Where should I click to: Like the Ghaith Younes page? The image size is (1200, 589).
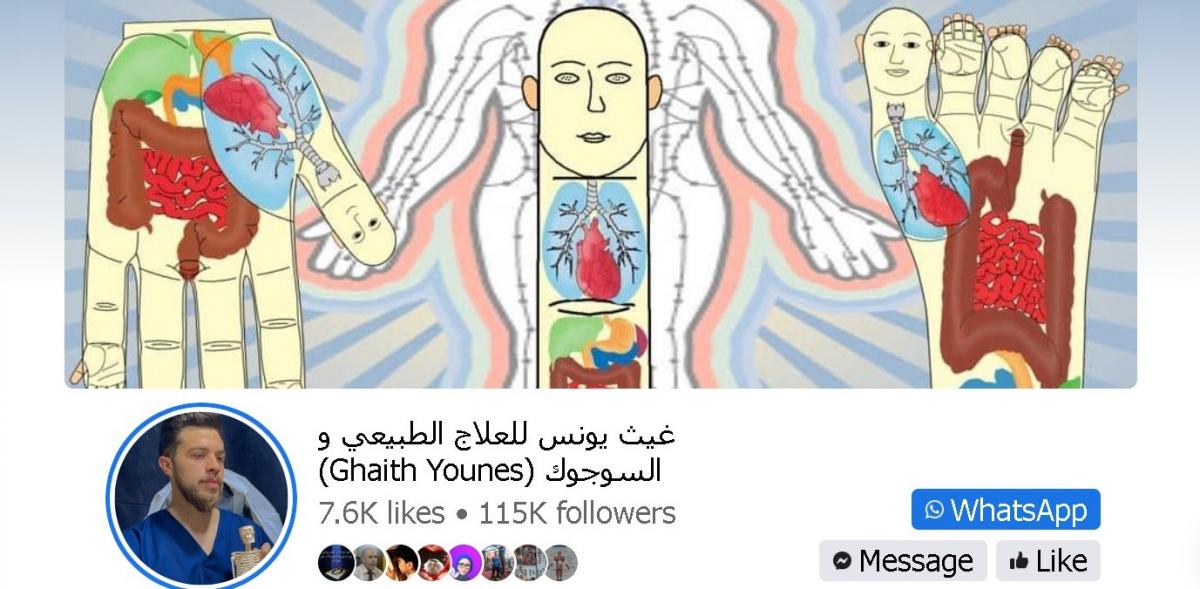pos(1047,561)
